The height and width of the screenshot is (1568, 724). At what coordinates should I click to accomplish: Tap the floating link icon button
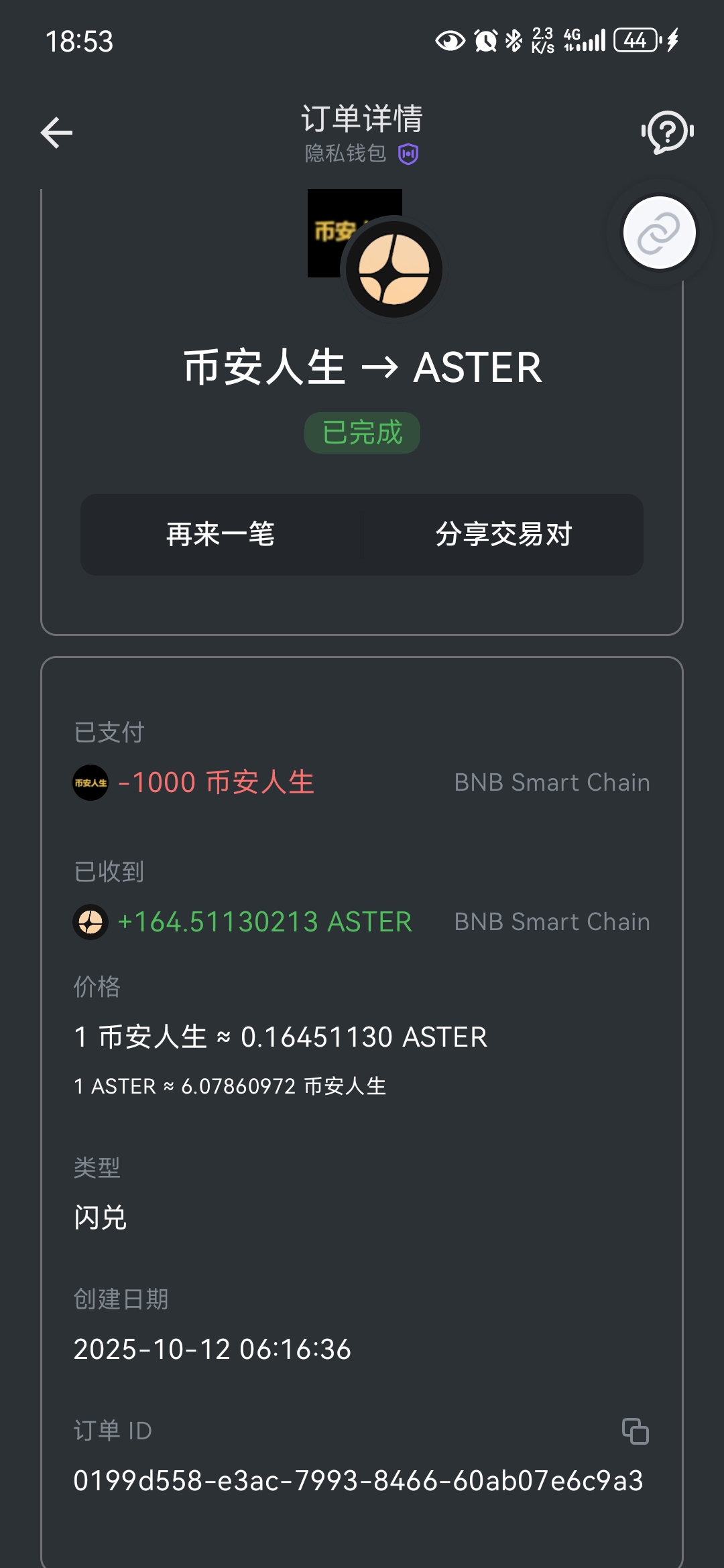click(659, 233)
